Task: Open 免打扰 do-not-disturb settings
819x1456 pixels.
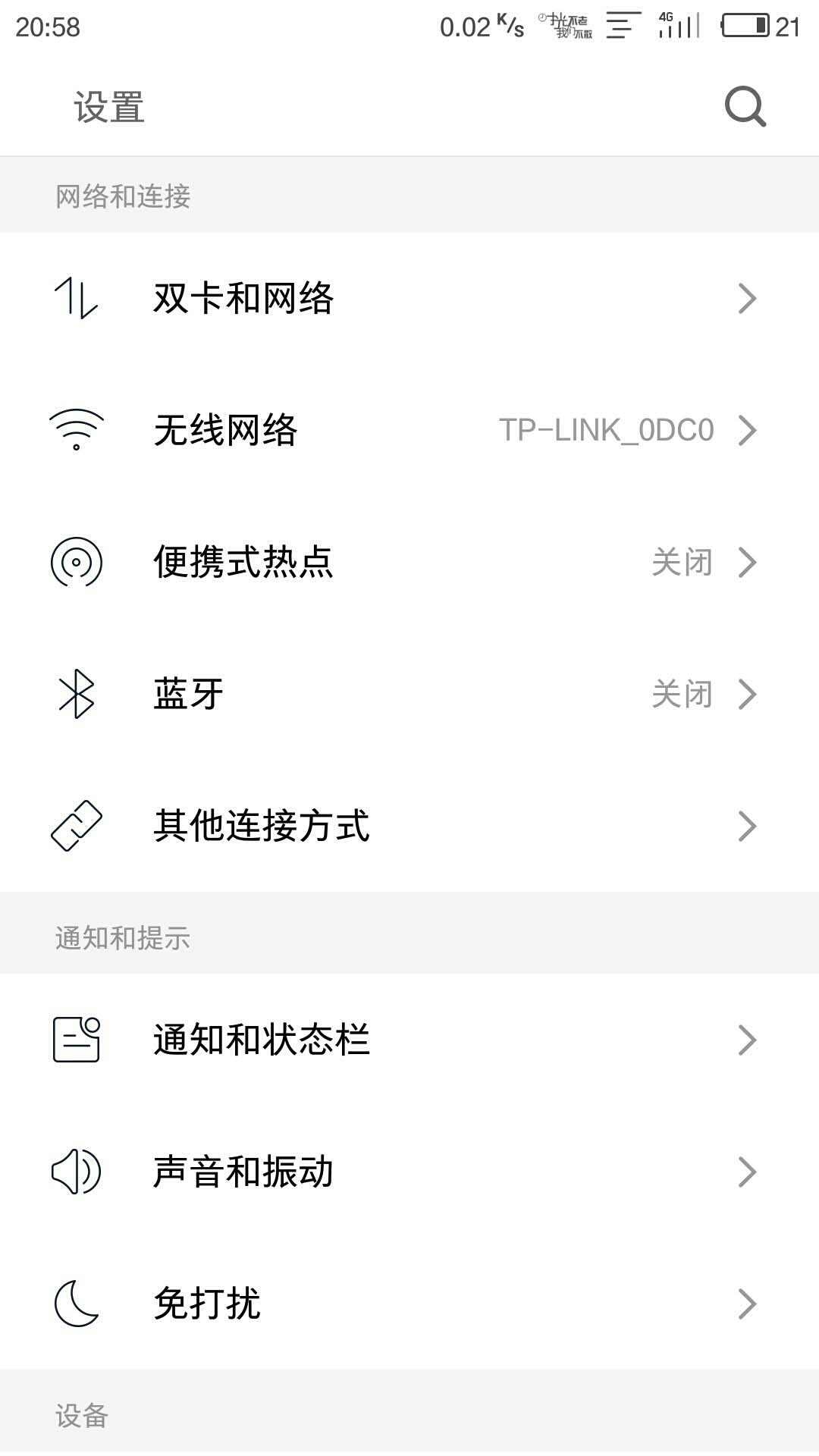Action: pos(409,1304)
